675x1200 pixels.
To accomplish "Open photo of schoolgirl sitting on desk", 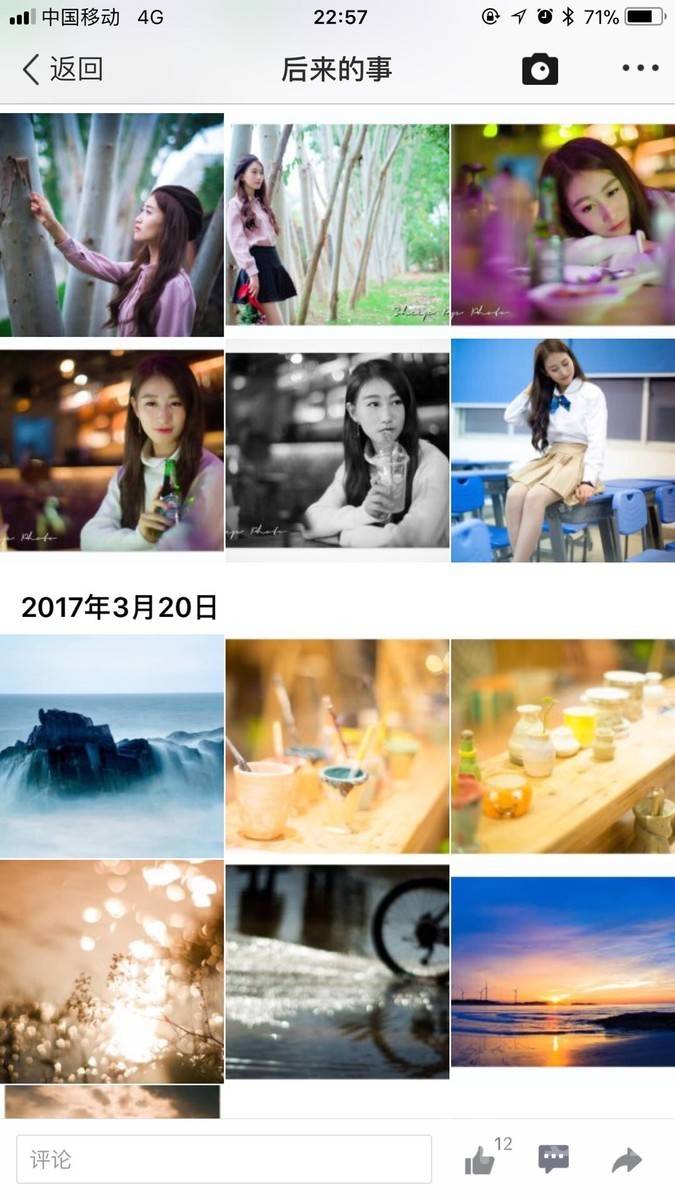I will point(563,450).
